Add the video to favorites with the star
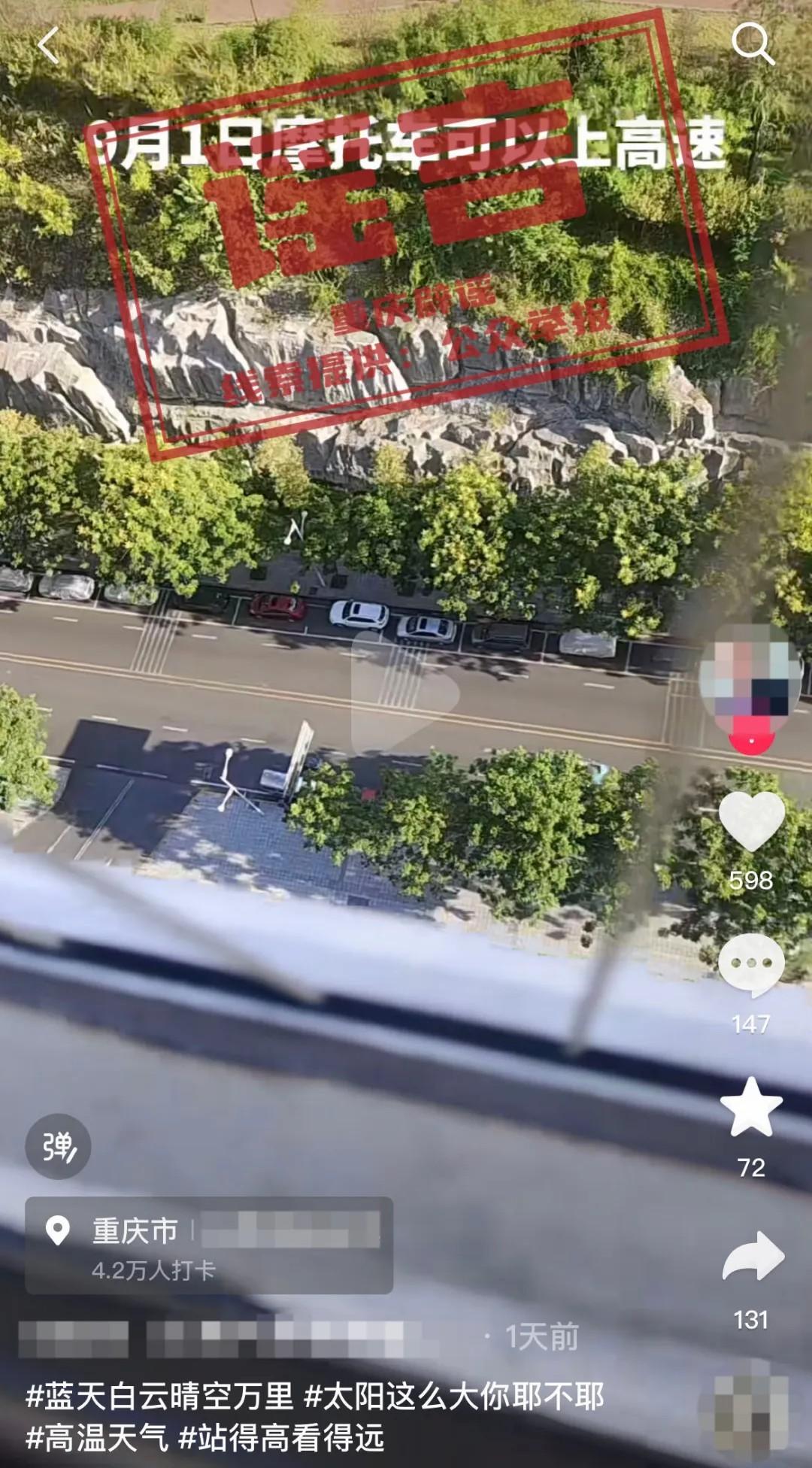This screenshot has height=1468, width=812. pos(751,1108)
